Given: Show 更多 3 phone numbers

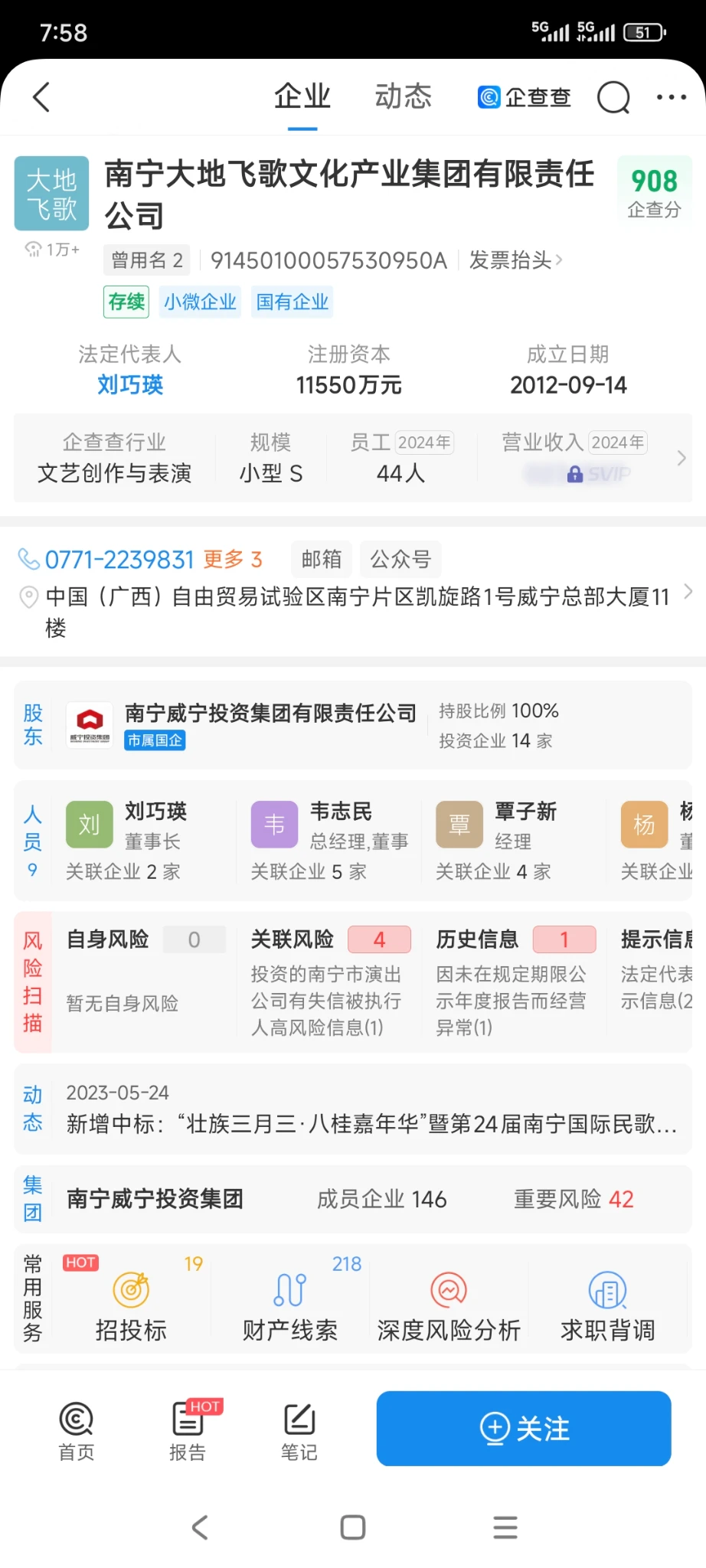Looking at the screenshot, I should coord(233,560).
